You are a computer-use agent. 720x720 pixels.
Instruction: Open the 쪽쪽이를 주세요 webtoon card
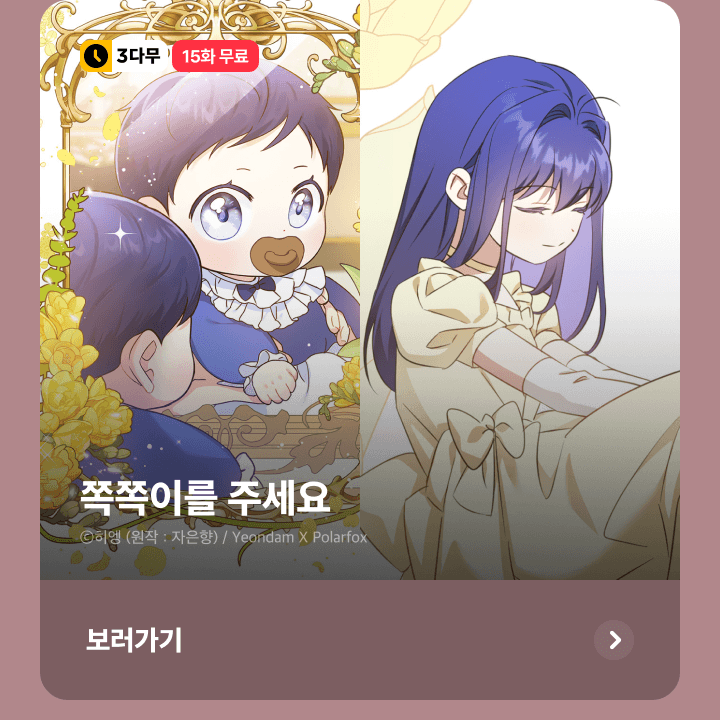coord(360,300)
